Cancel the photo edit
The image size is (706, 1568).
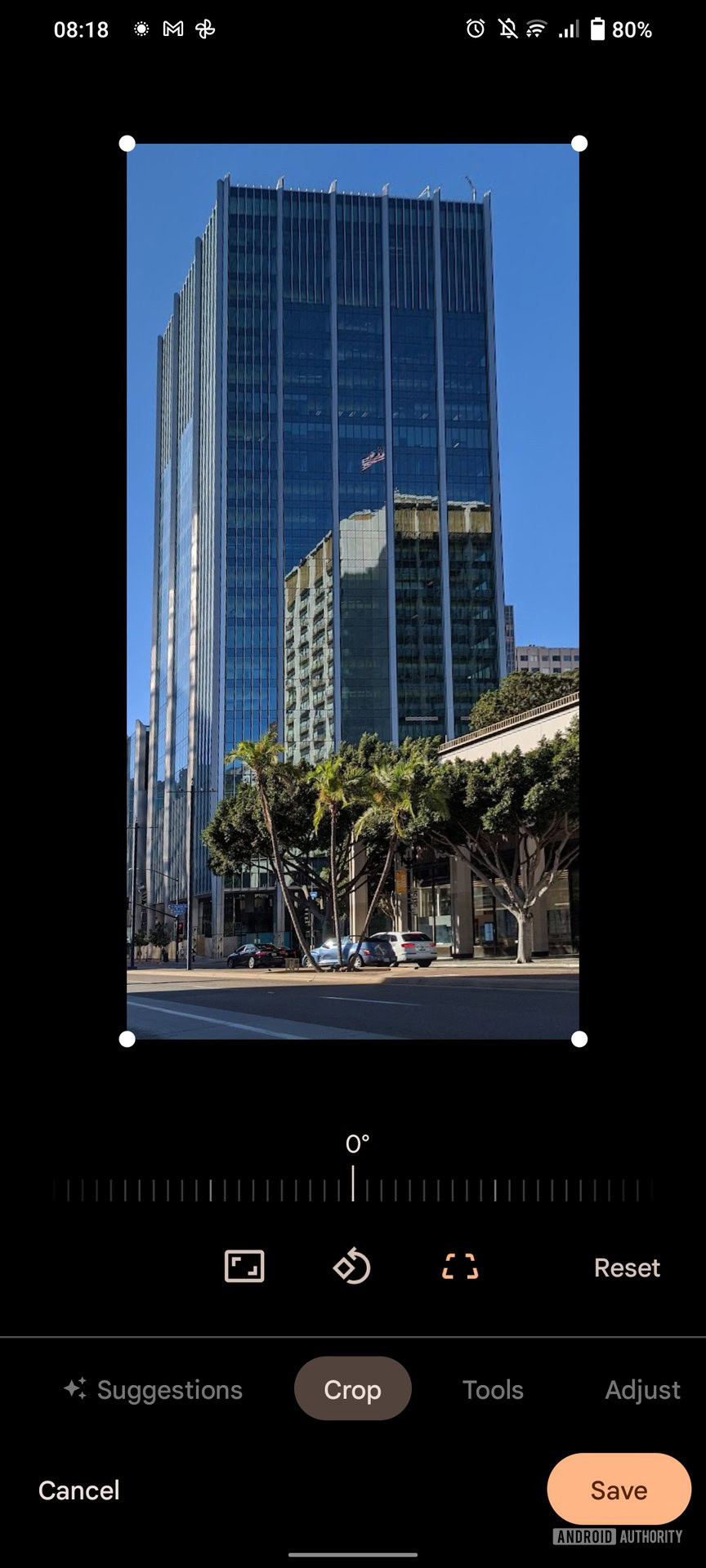[x=79, y=1490]
